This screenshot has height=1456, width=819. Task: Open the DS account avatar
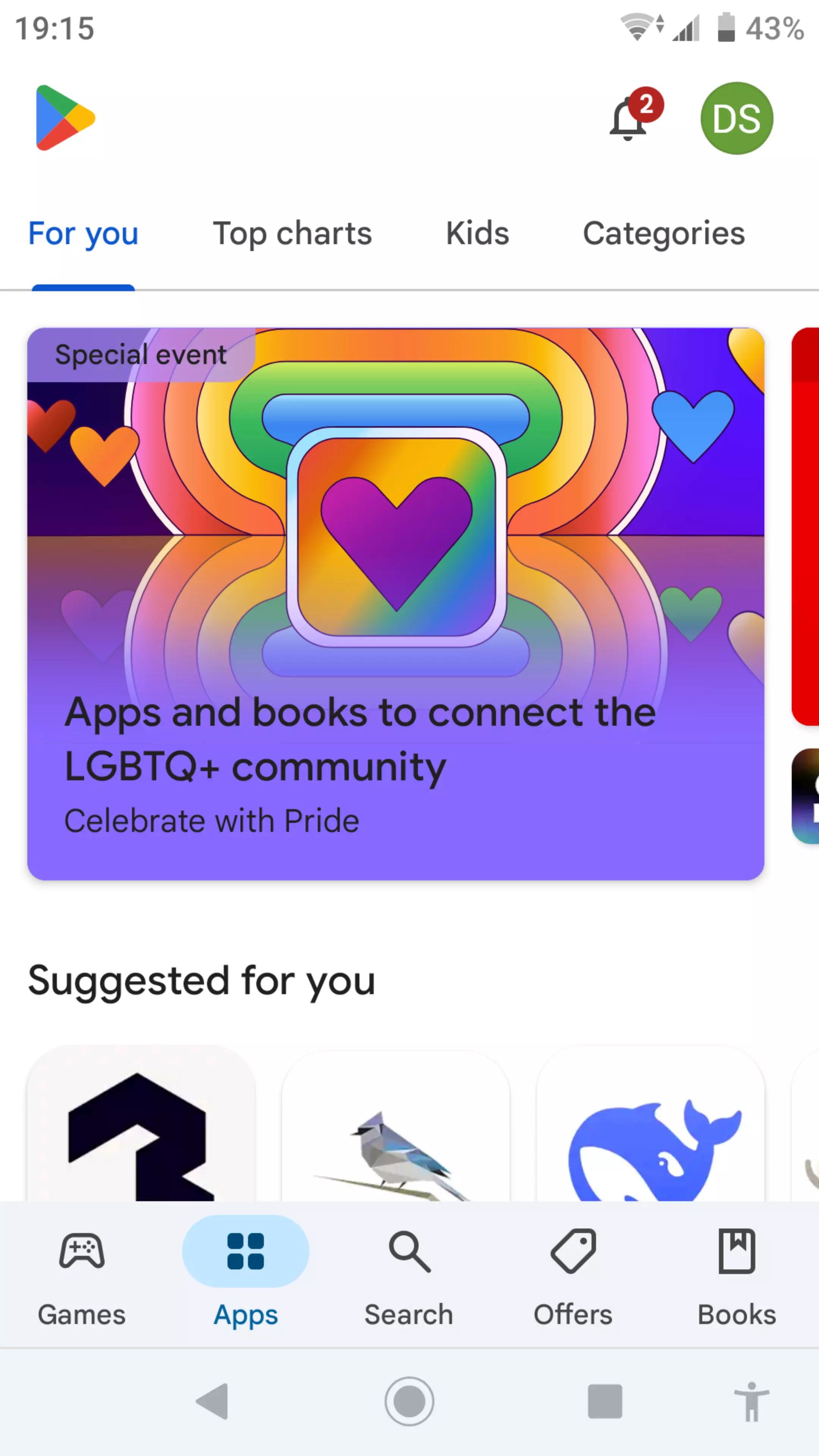pyautogui.click(x=736, y=118)
